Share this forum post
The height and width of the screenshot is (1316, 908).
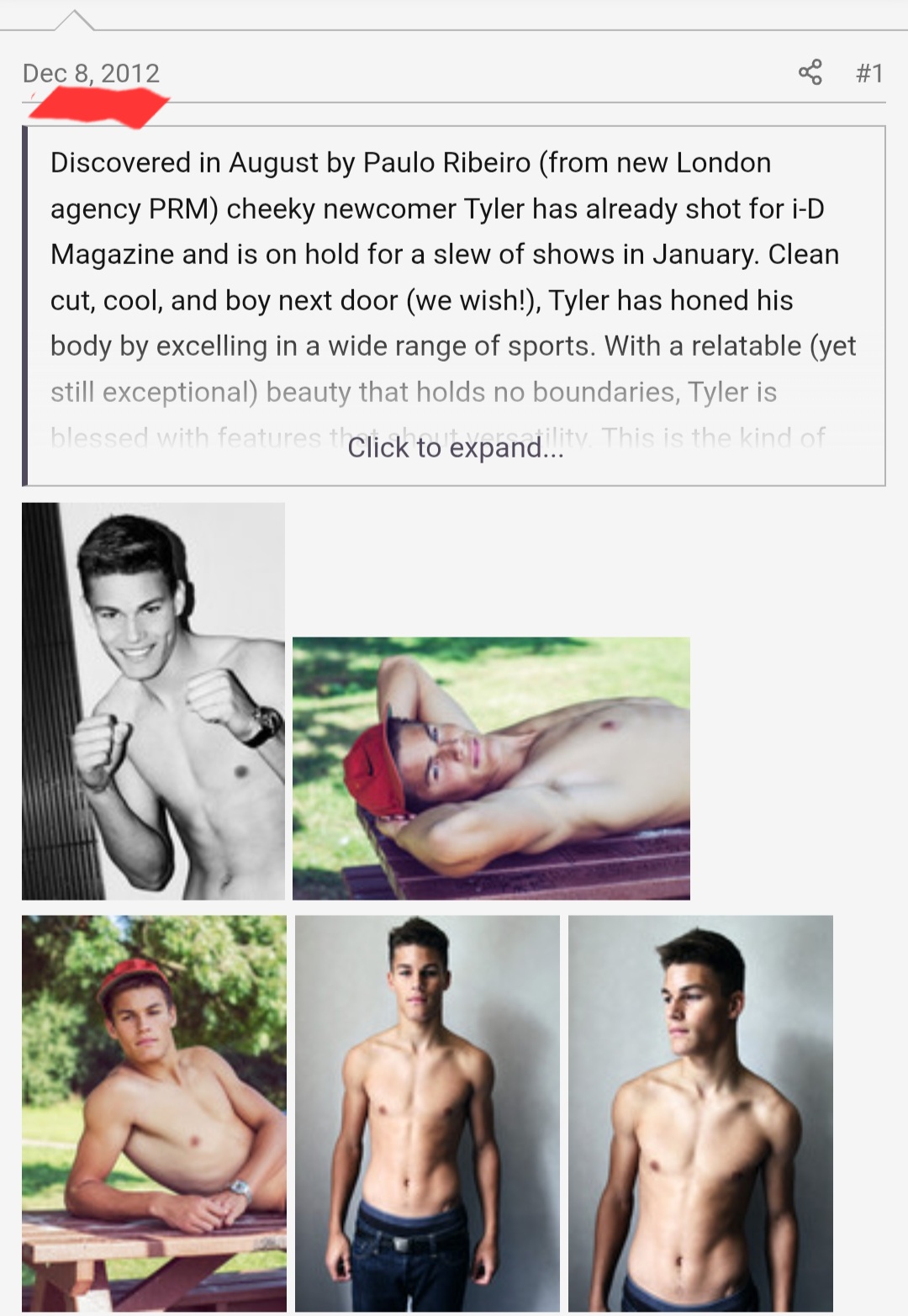tap(810, 73)
